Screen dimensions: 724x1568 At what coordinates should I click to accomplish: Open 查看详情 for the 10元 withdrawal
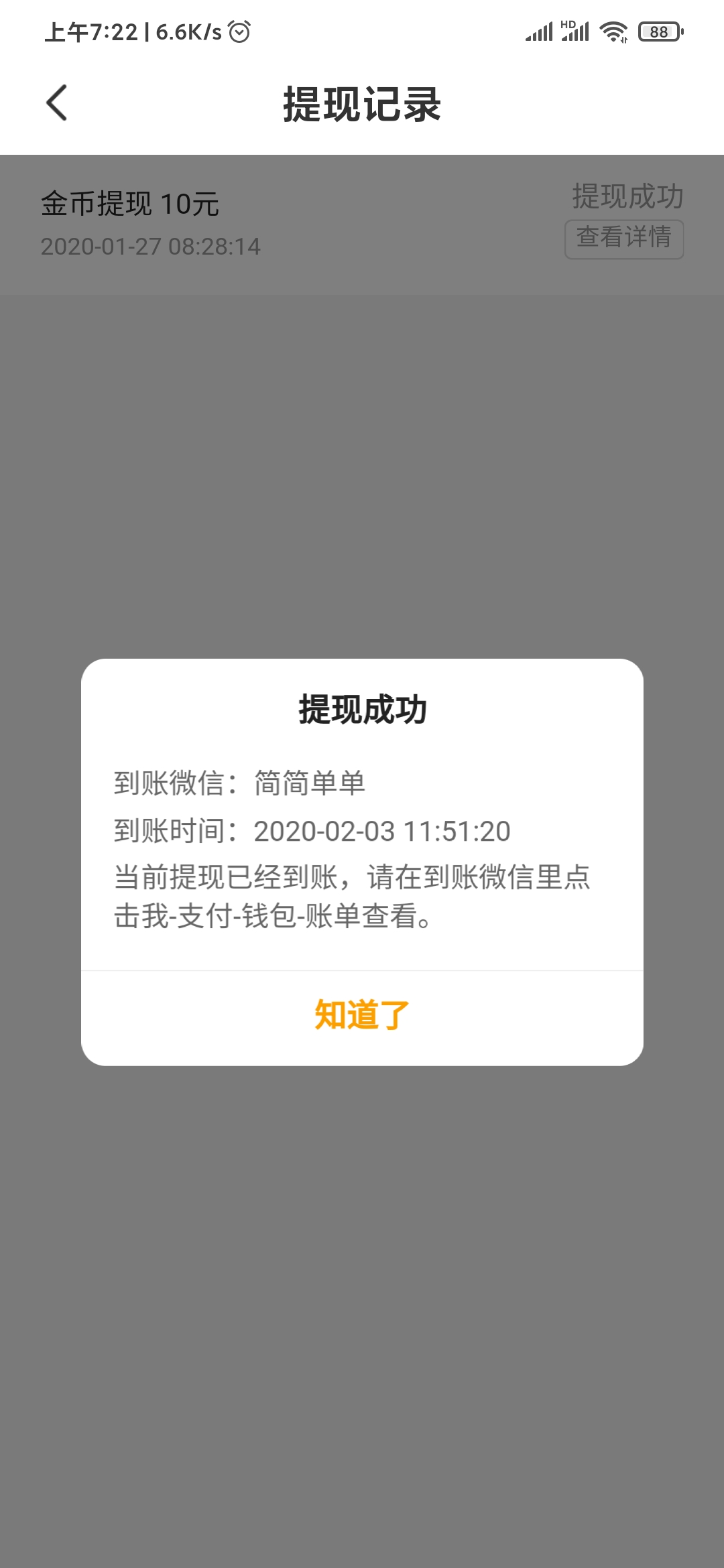point(623,239)
